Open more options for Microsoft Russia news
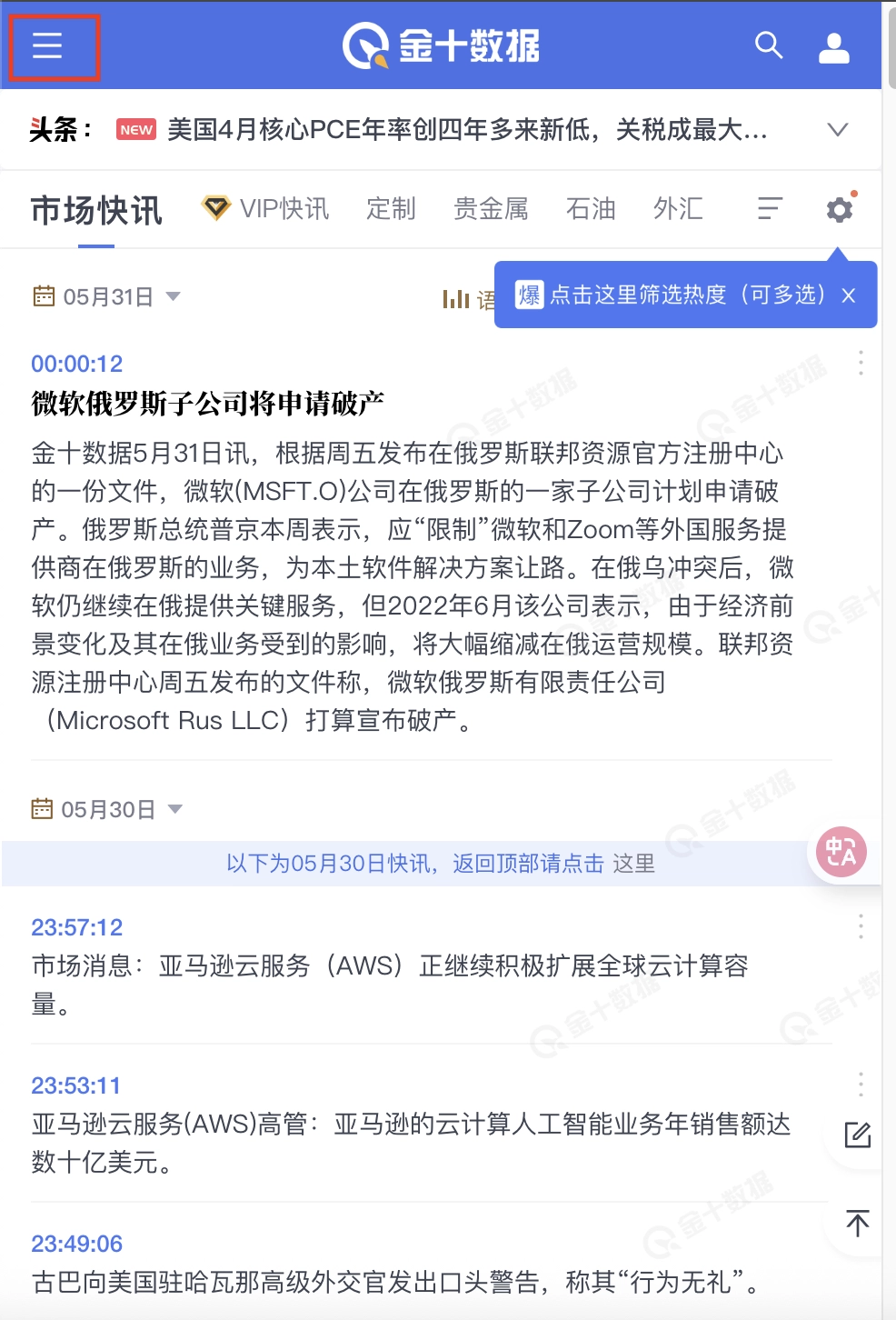The image size is (896, 1320). [x=860, y=364]
